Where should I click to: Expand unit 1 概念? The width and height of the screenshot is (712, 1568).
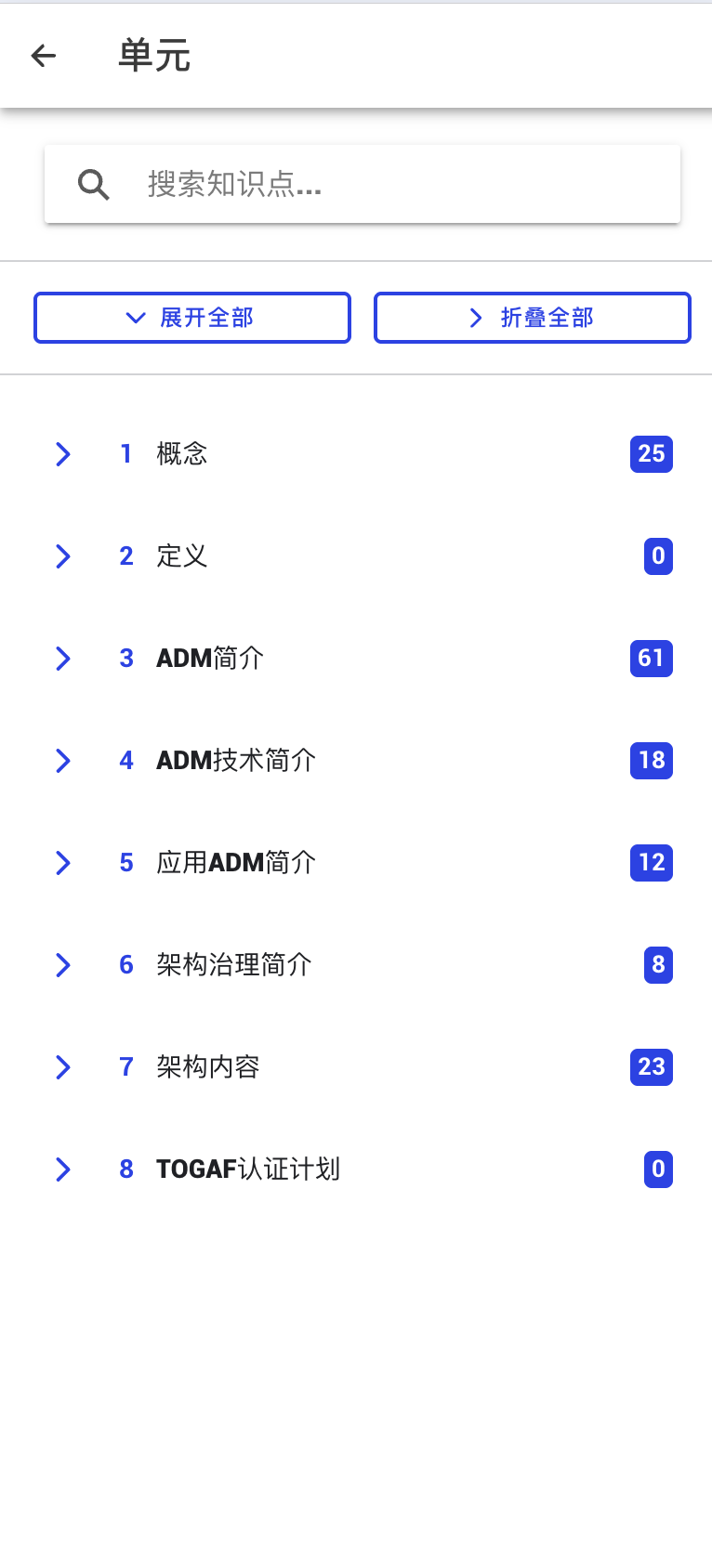pos(63,454)
